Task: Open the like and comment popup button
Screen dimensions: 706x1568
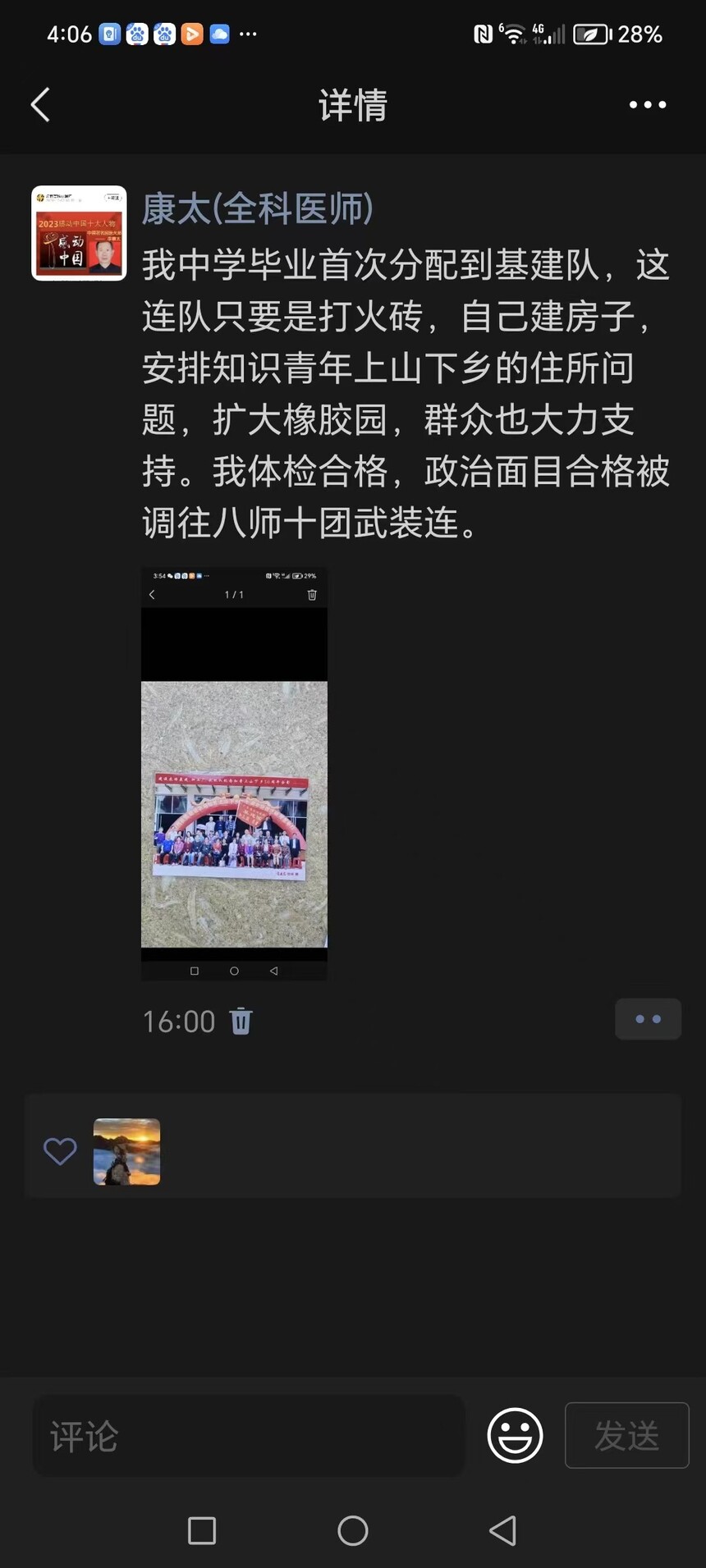Action: point(648,1019)
